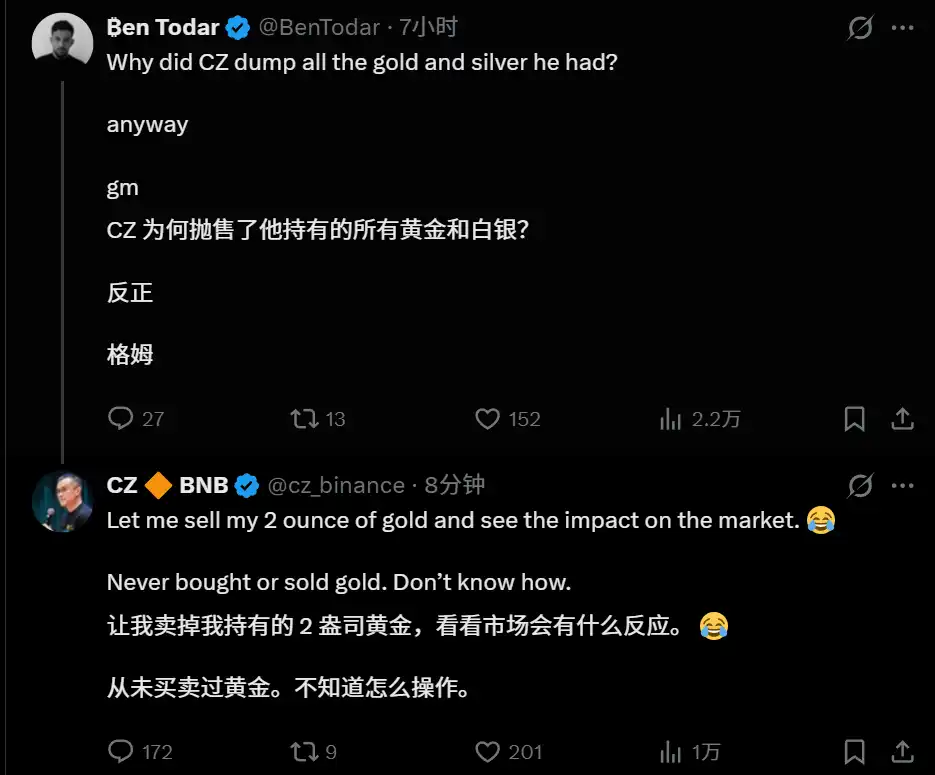
Task: Repost Ben Todar's post
Action: 303,418
